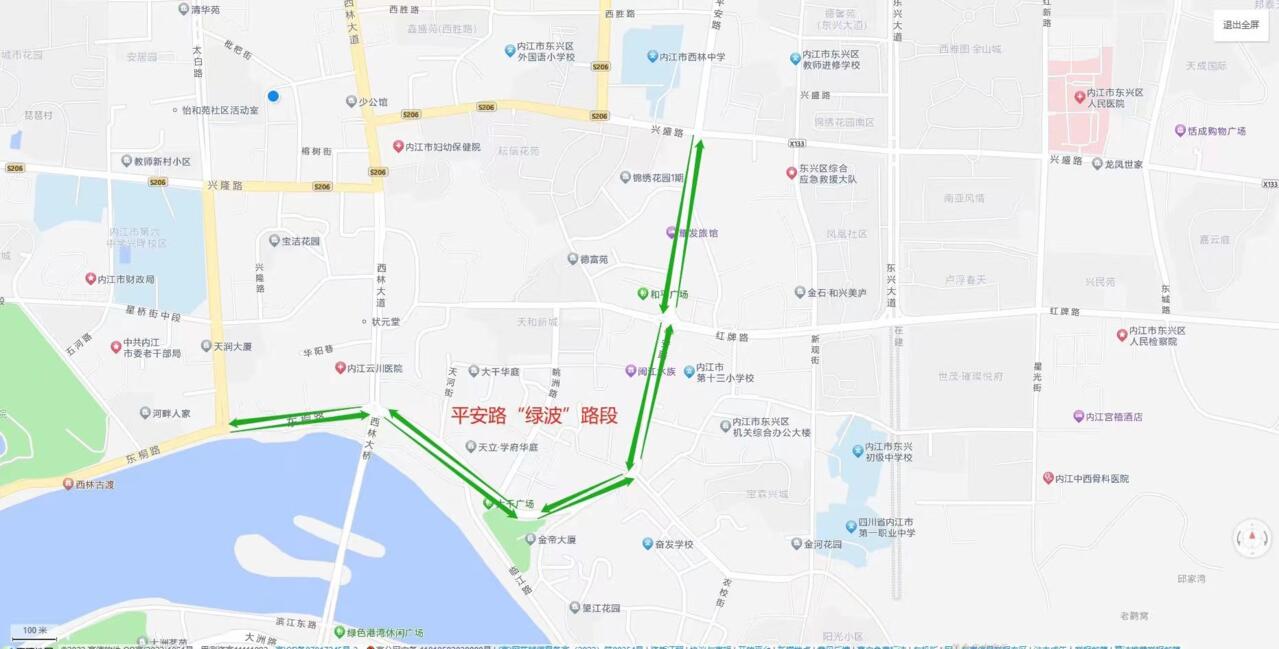
Task: Open the 内江市财政局 marker
Action: click(90, 279)
